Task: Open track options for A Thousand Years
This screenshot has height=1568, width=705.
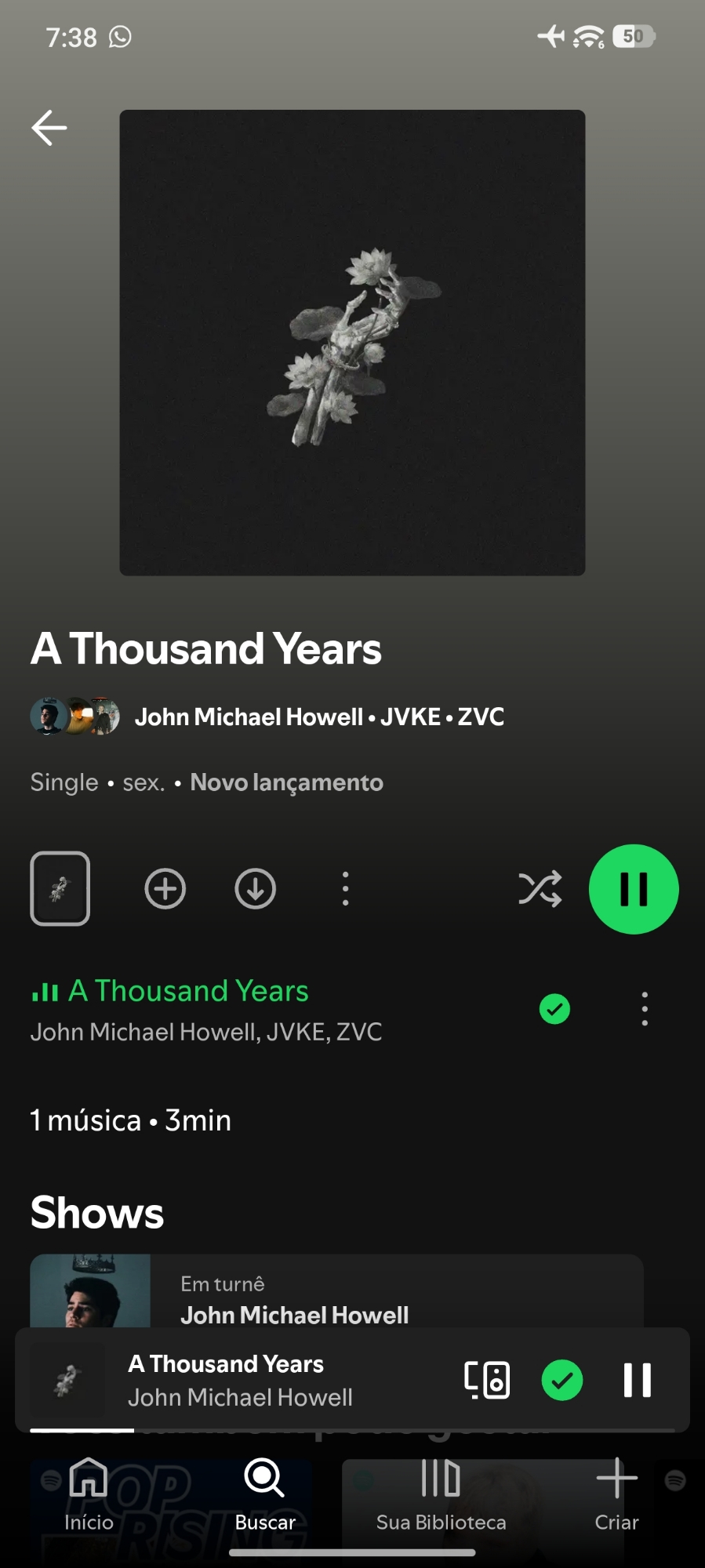Action: point(645,1009)
